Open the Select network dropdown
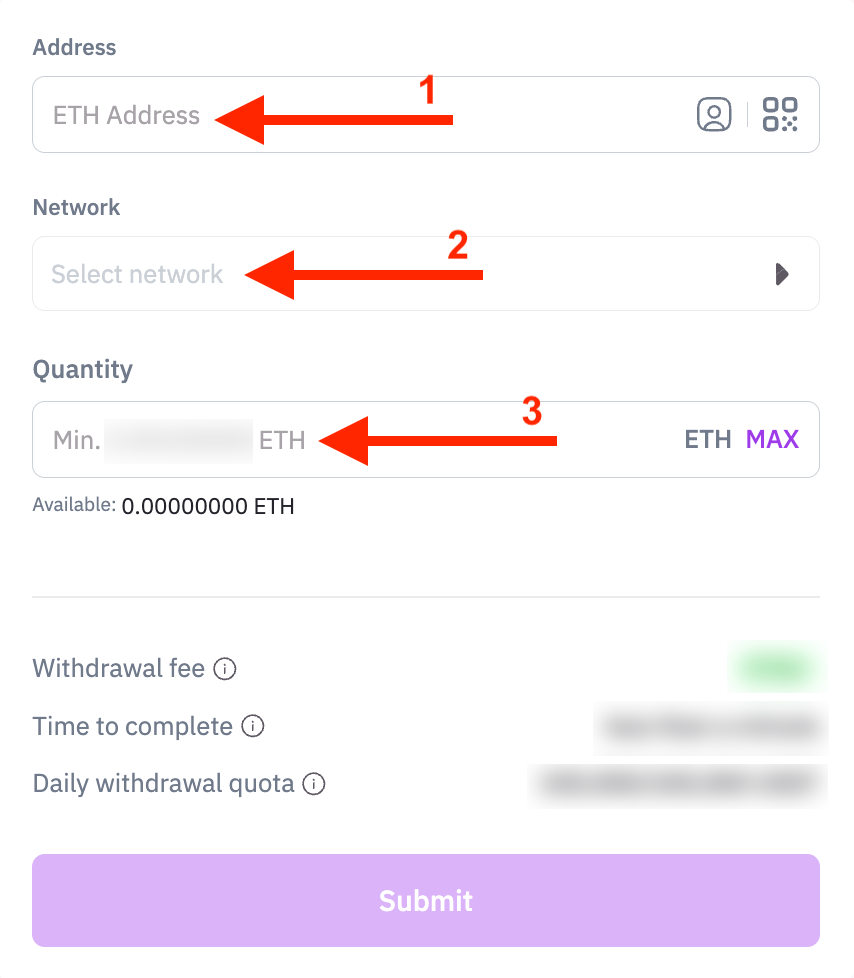This screenshot has height=978, width=854. point(425,274)
